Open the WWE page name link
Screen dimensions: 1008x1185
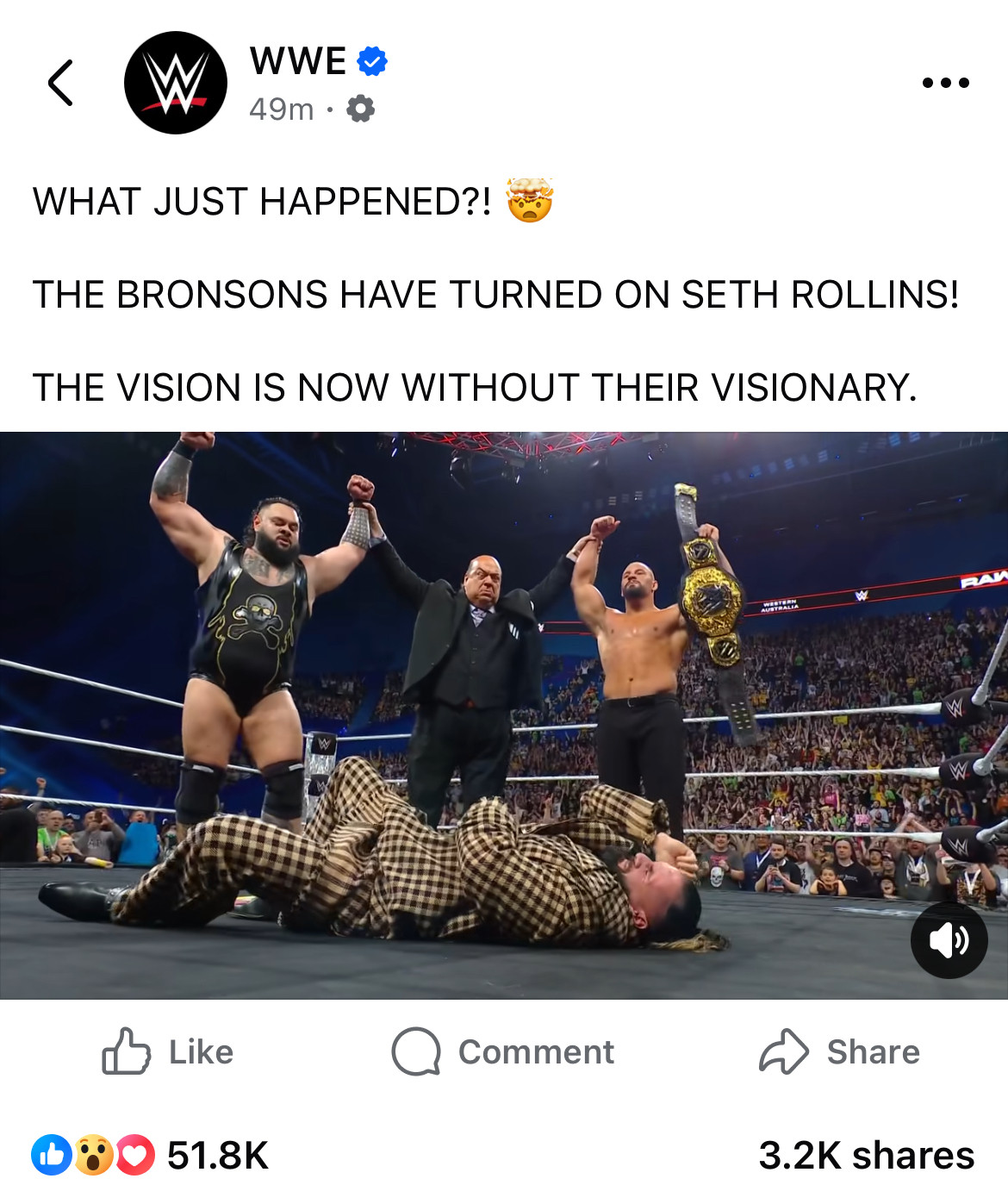[x=297, y=61]
